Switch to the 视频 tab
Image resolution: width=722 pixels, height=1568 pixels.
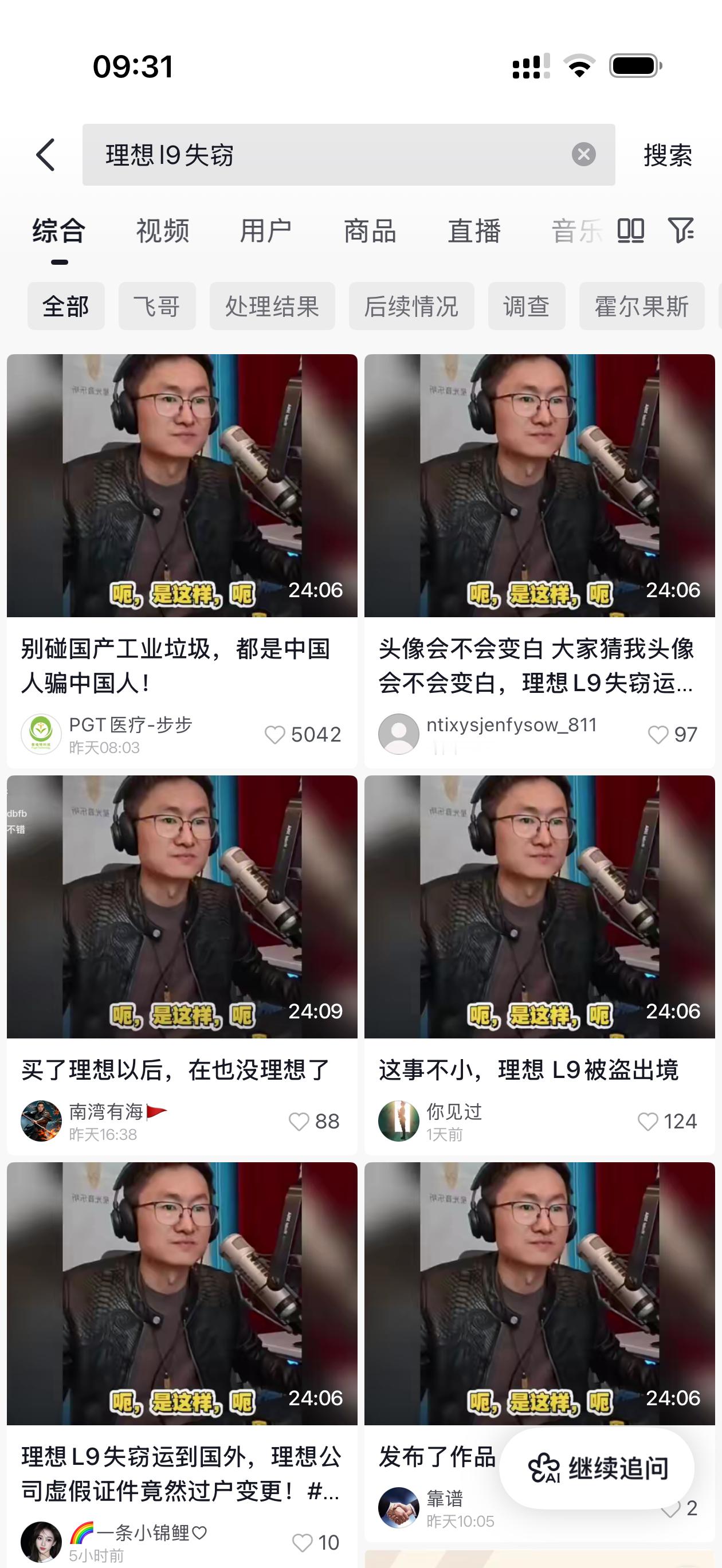[162, 232]
